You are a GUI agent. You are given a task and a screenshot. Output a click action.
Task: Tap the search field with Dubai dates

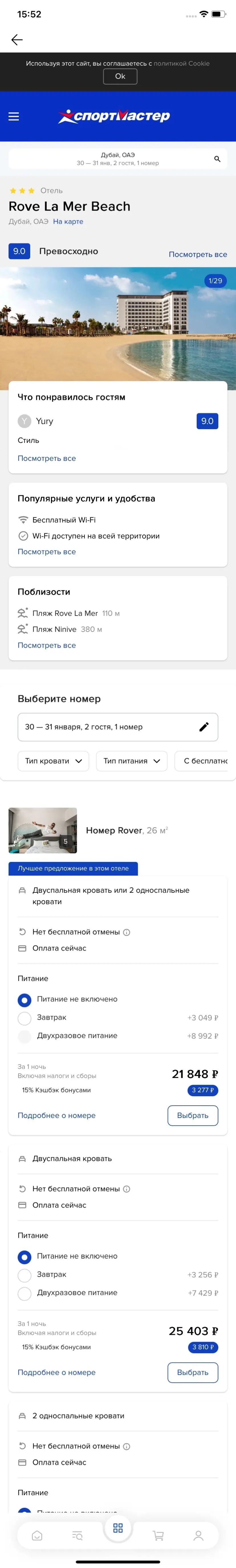pos(117,159)
